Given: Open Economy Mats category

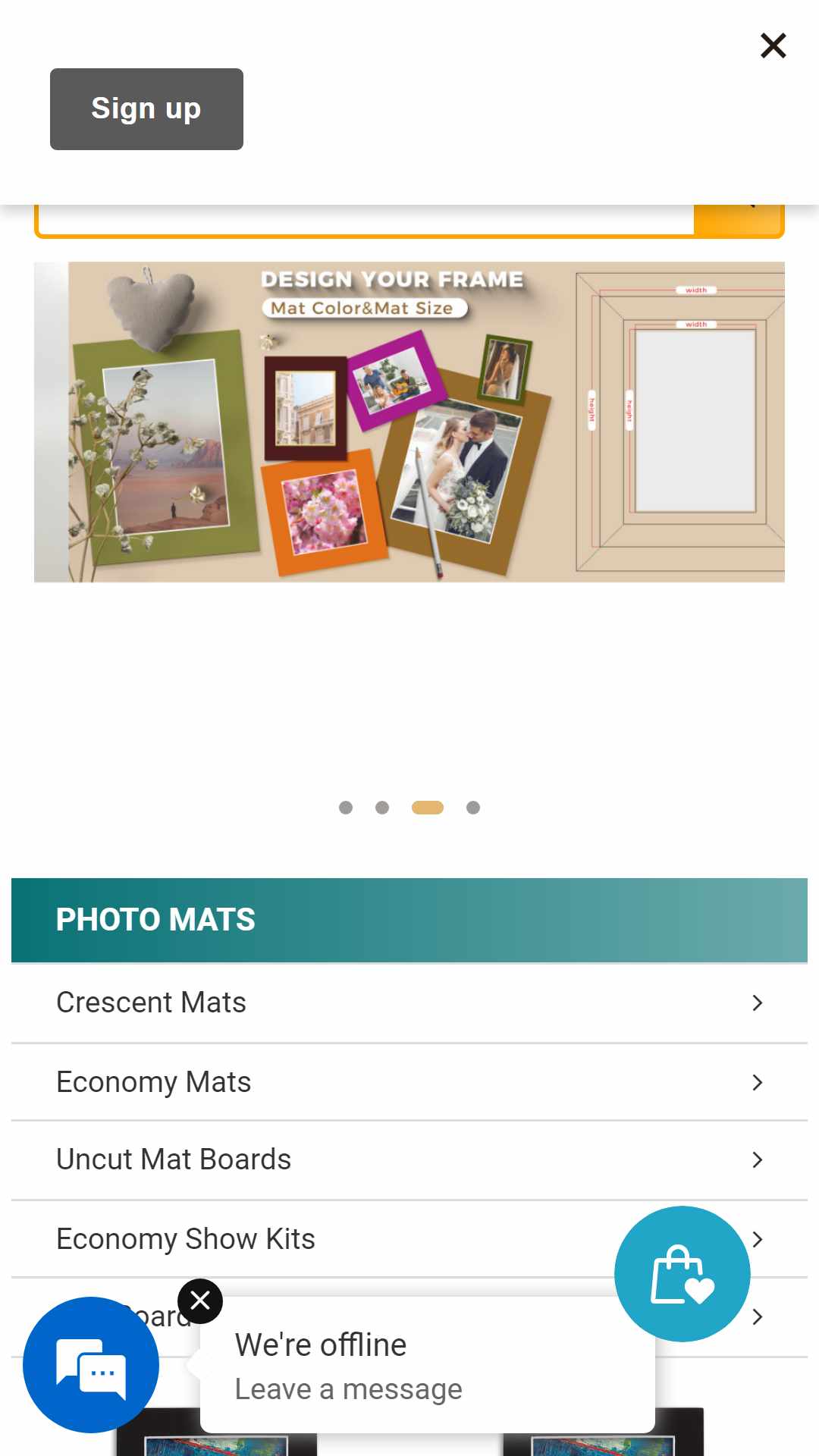Looking at the screenshot, I should (409, 1082).
